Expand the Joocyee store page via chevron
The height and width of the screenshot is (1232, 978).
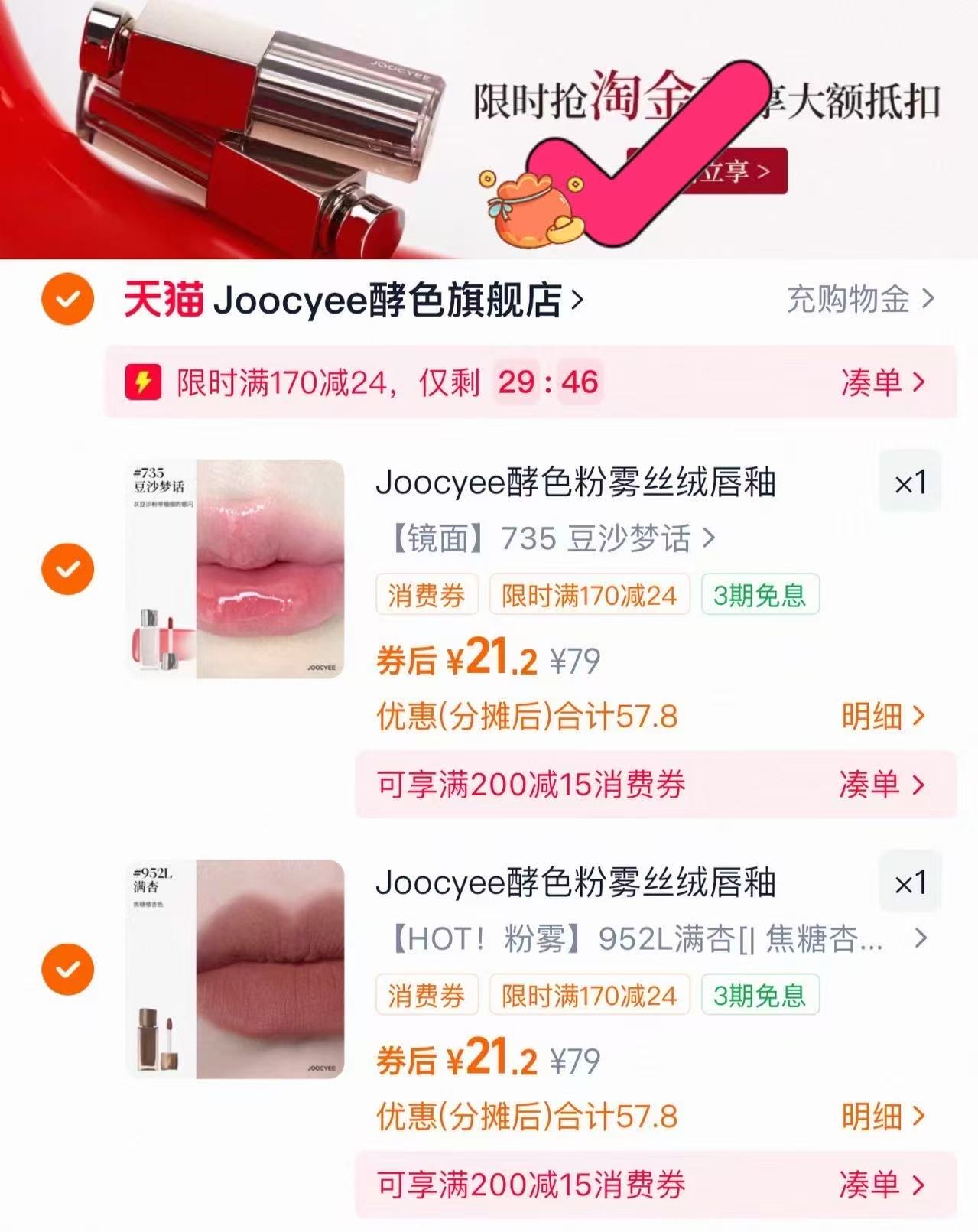583,298
